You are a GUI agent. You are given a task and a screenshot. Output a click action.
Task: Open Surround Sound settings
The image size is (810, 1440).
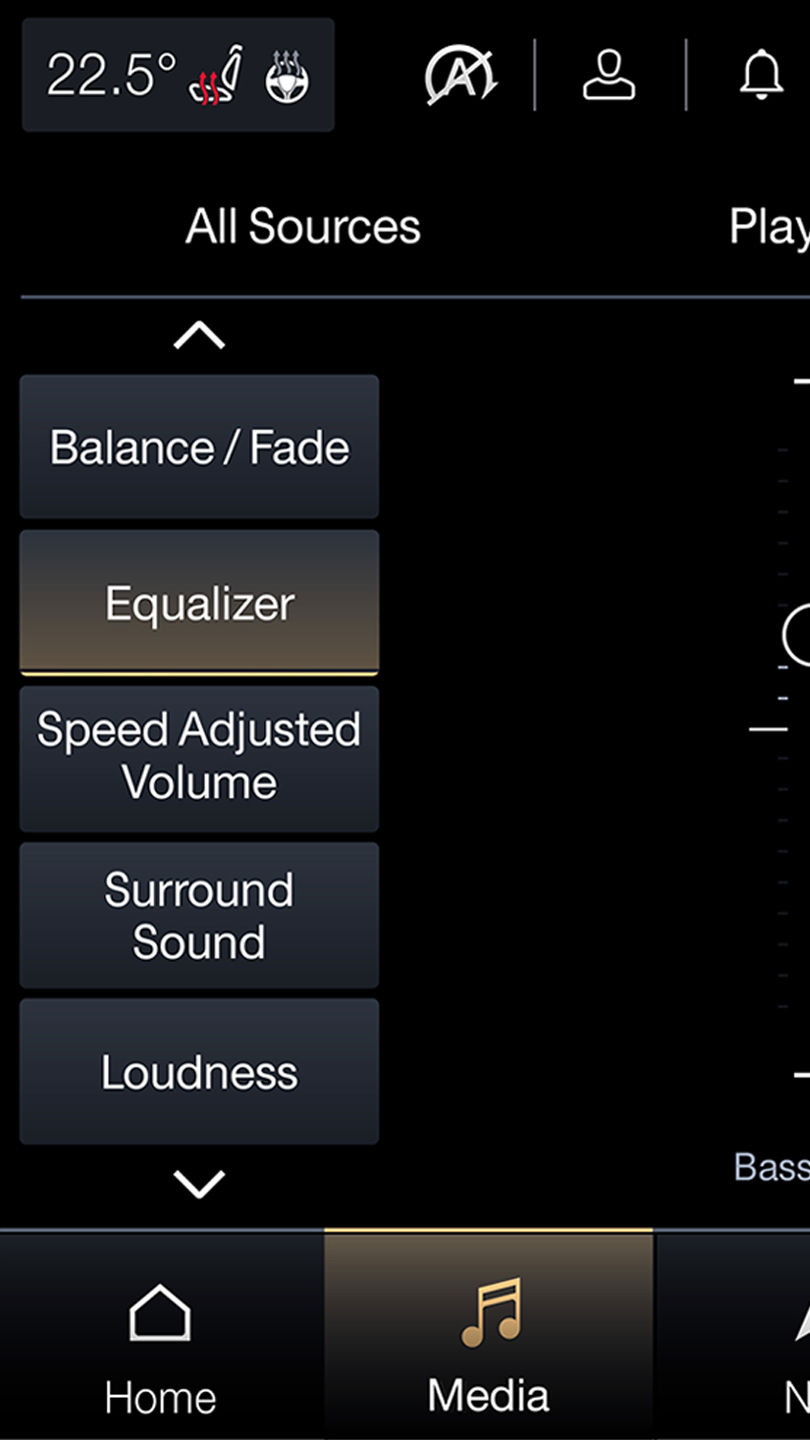tap(199, 915)
